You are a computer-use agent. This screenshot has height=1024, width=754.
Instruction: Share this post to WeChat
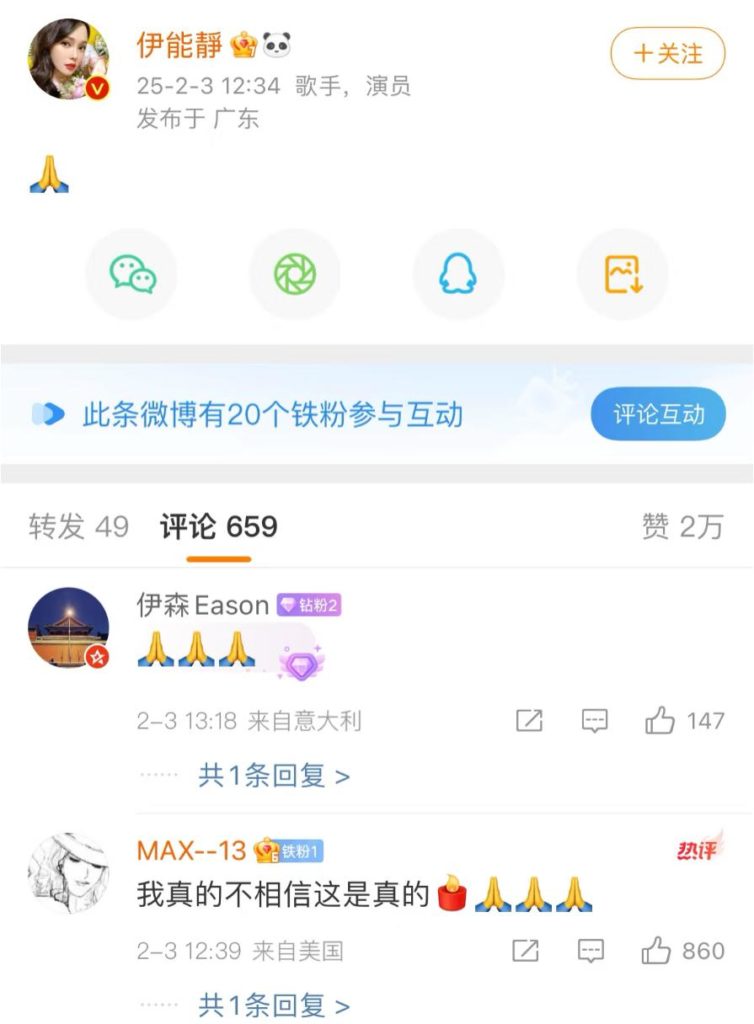[132, 274]
